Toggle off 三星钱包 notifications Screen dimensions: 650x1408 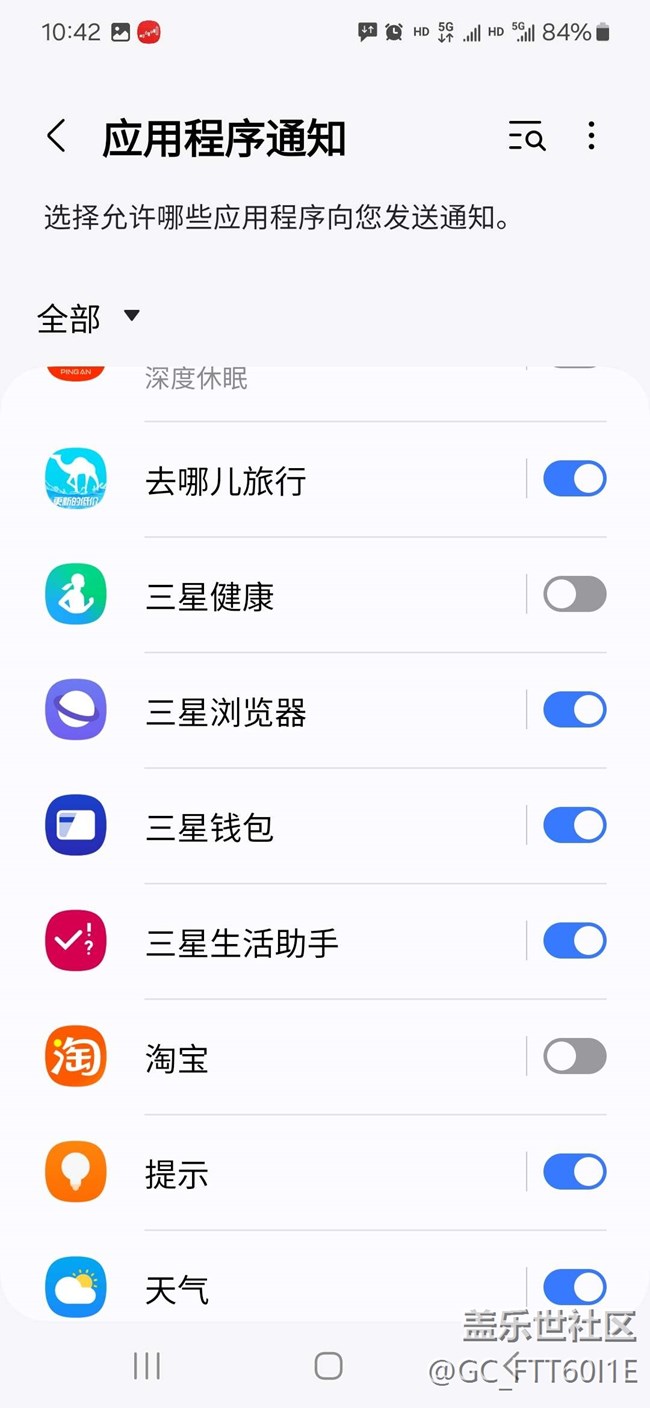click(574, 826)
